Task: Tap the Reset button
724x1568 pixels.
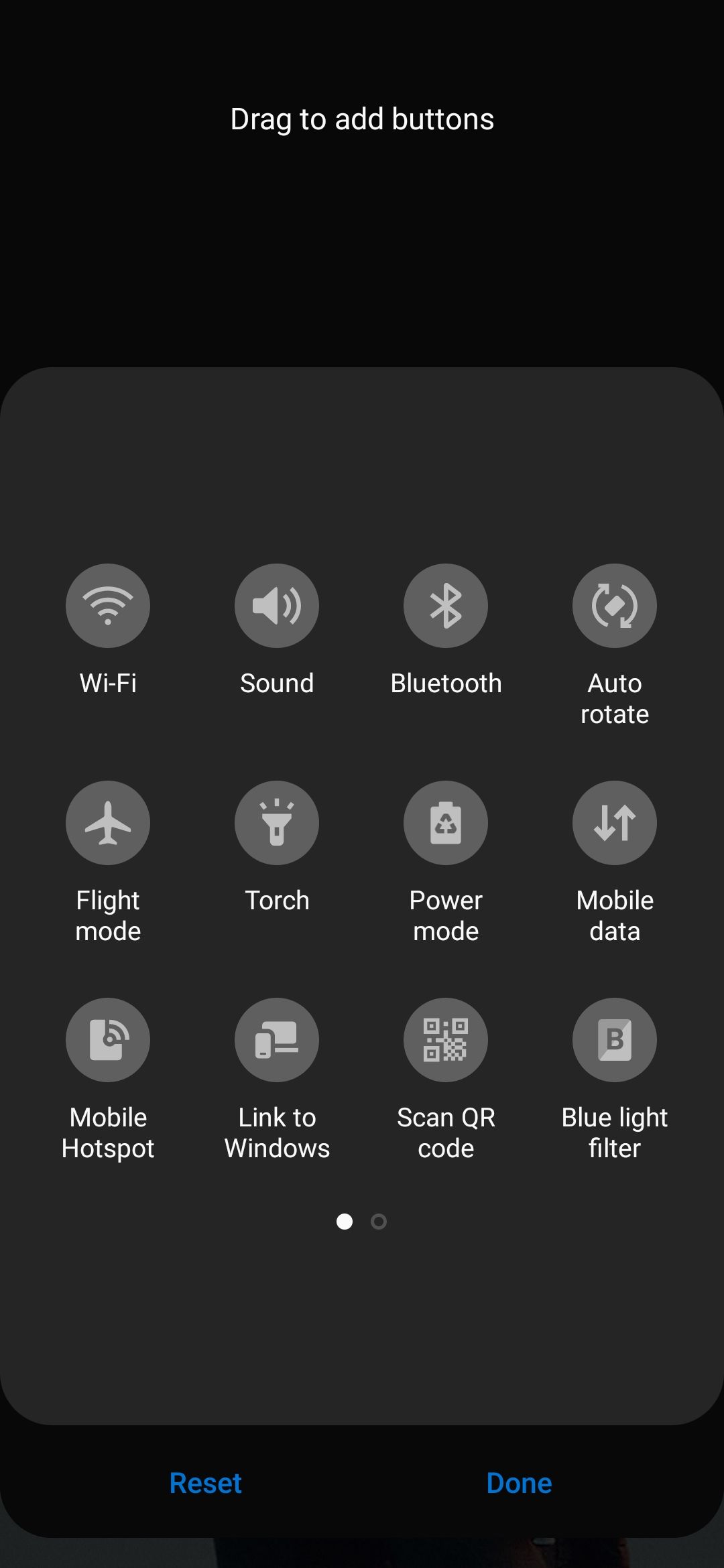Action: 206,1483
